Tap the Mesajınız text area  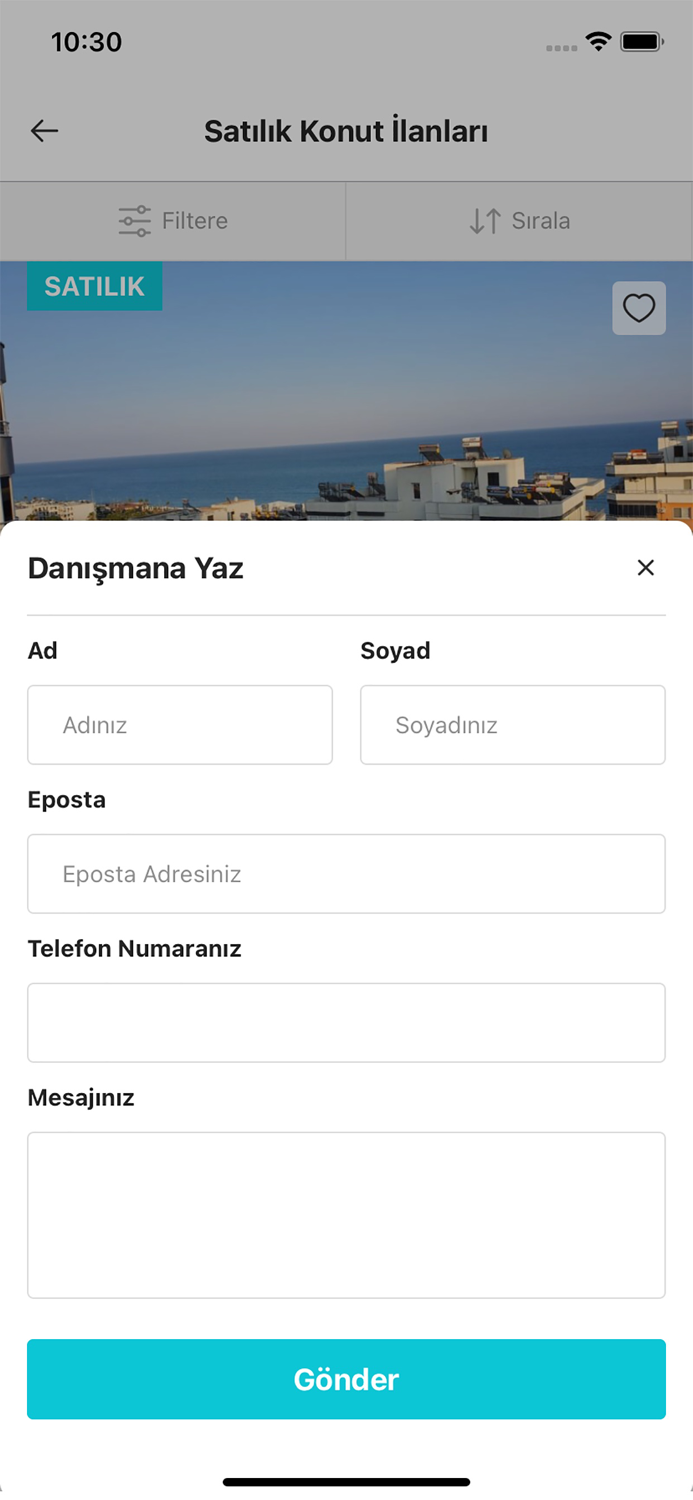coord(346,1215)
